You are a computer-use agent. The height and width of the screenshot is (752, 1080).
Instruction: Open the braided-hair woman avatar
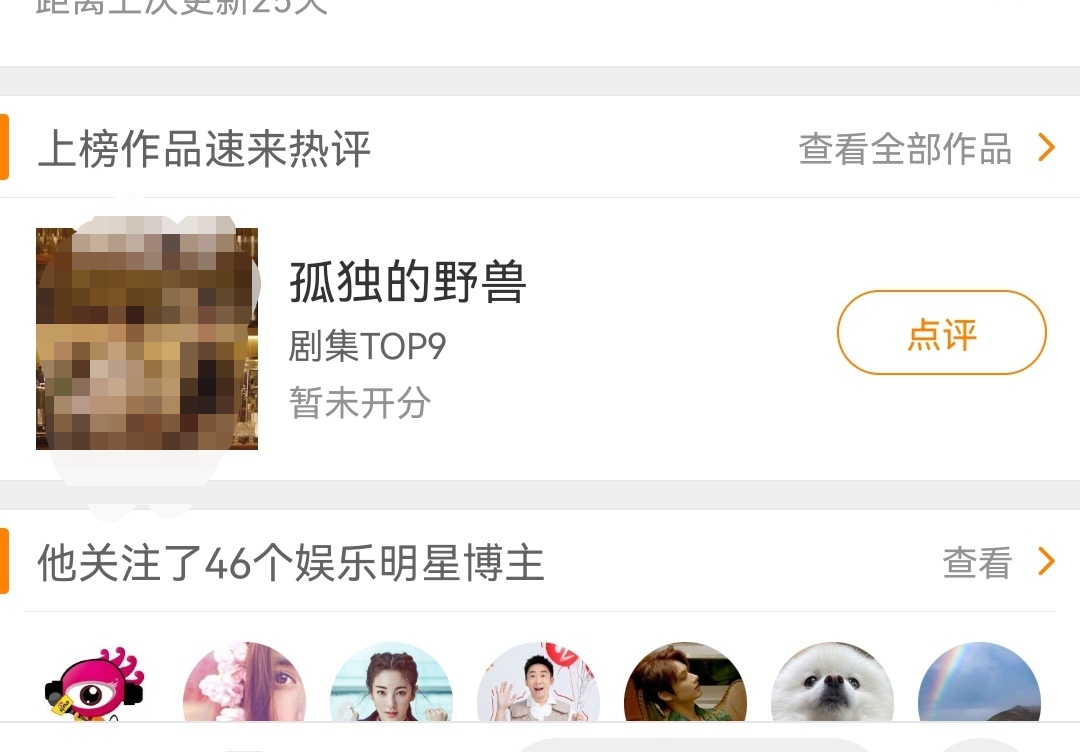(391, 686)
